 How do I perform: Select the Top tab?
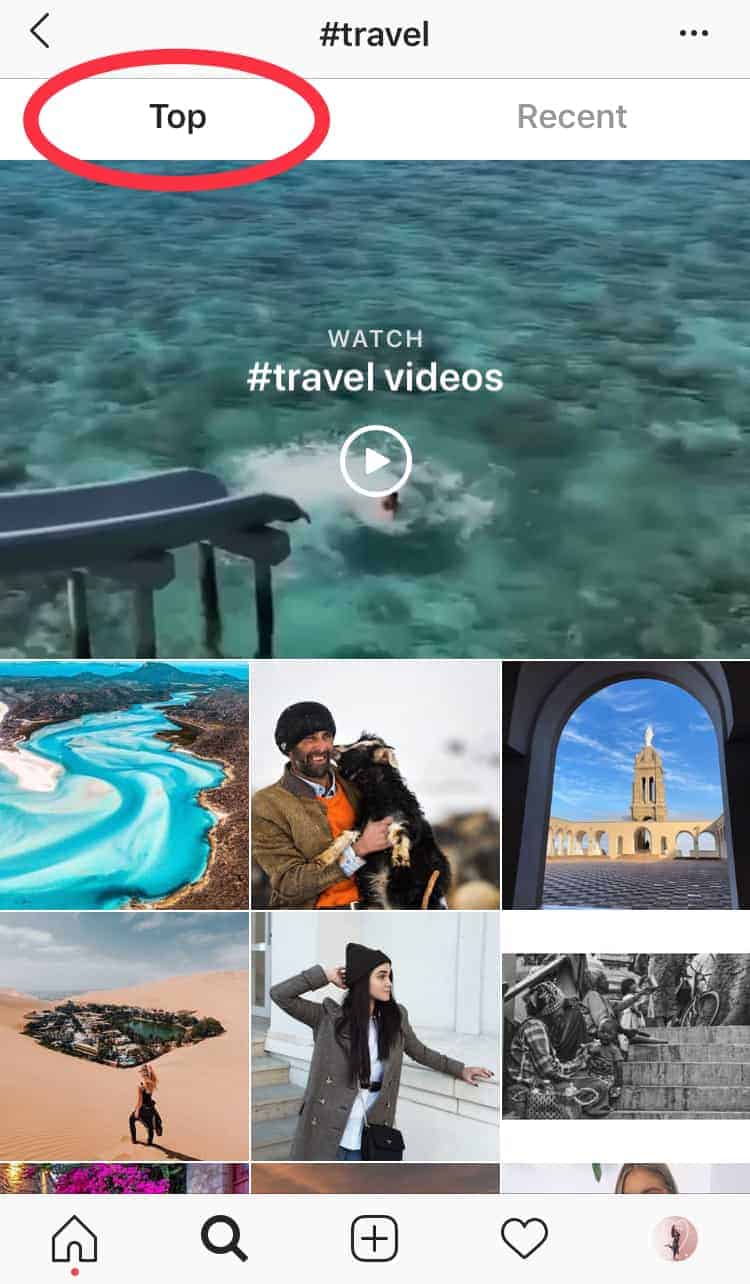(178, 117)
